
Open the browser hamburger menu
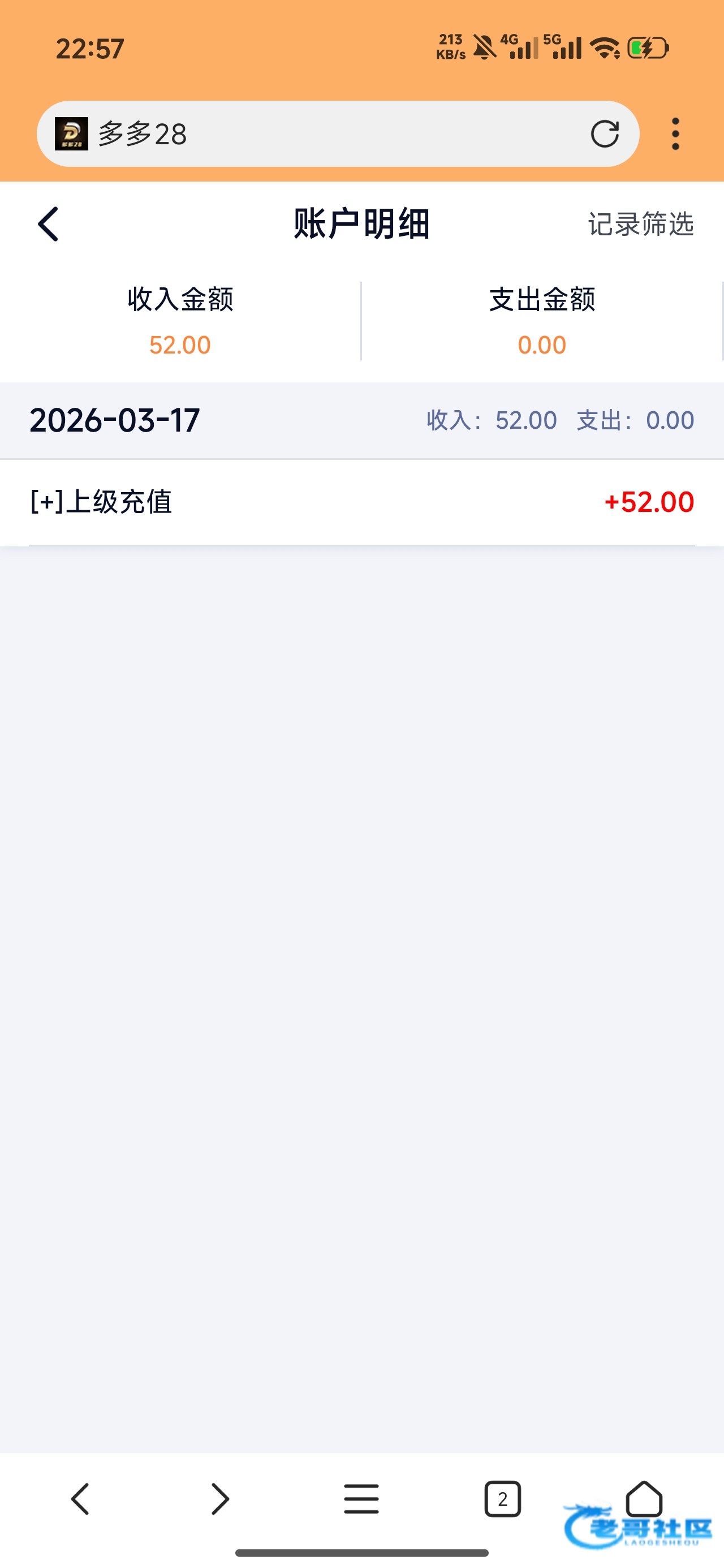pyautogui.click(x=361, y=1498)
